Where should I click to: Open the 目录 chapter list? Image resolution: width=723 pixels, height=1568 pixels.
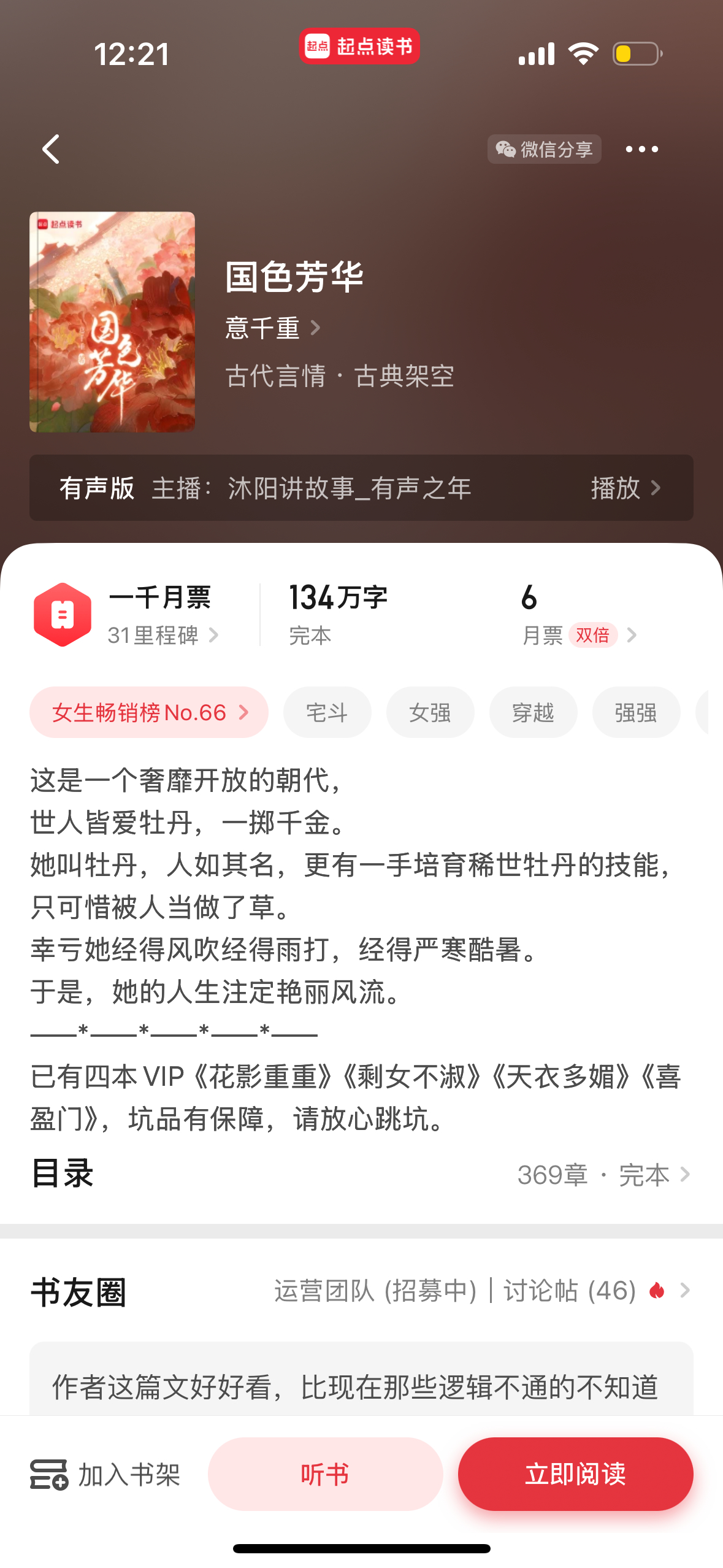pos(361,1174)
